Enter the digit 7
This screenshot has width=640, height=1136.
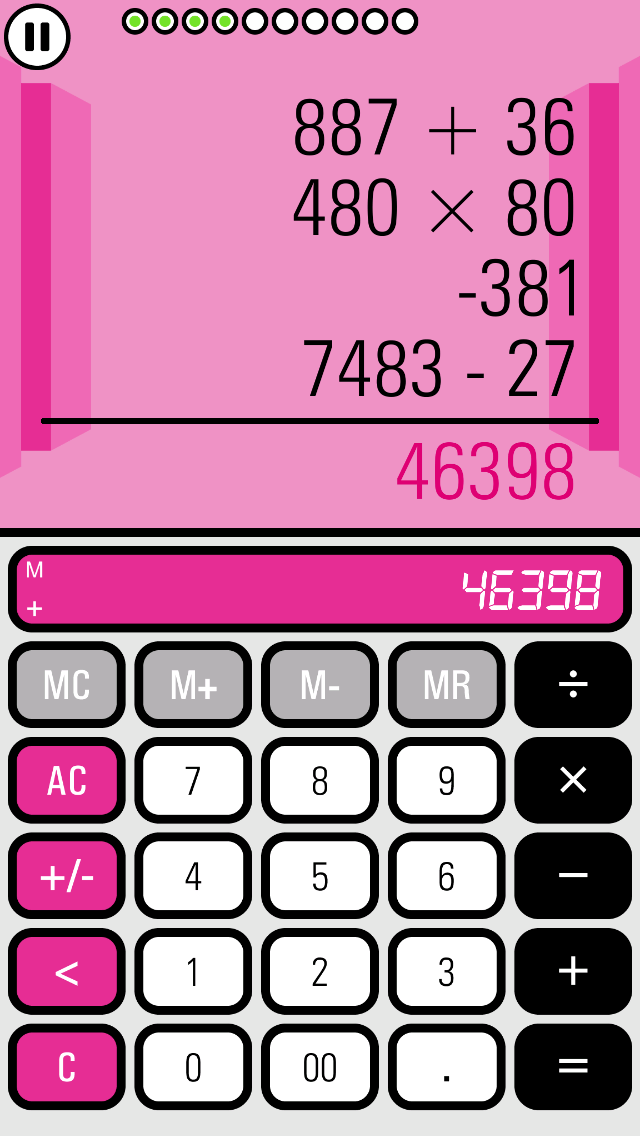pyautogui.click(x=194, y=780)
